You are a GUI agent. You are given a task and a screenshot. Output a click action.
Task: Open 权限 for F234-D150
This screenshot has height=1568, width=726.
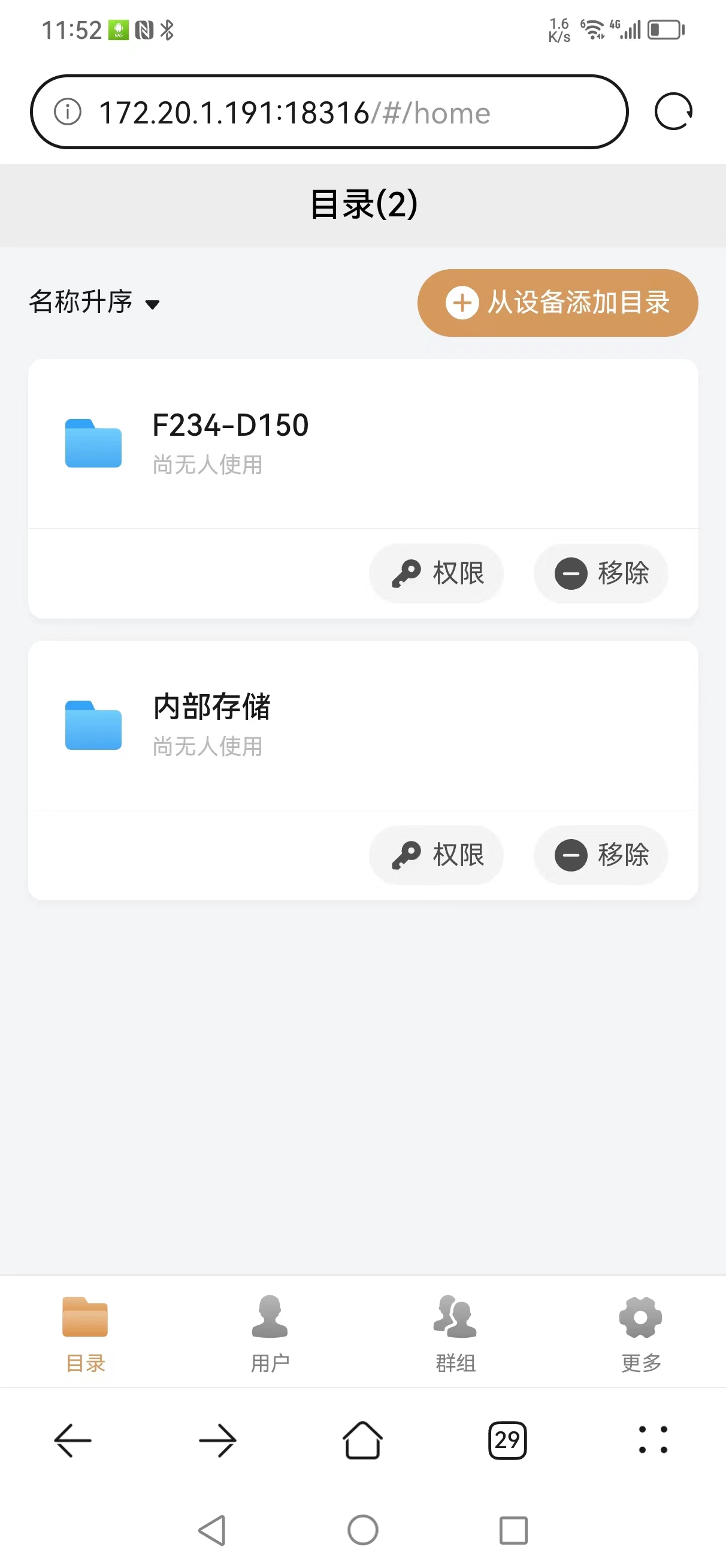click(x=436, y=574)
